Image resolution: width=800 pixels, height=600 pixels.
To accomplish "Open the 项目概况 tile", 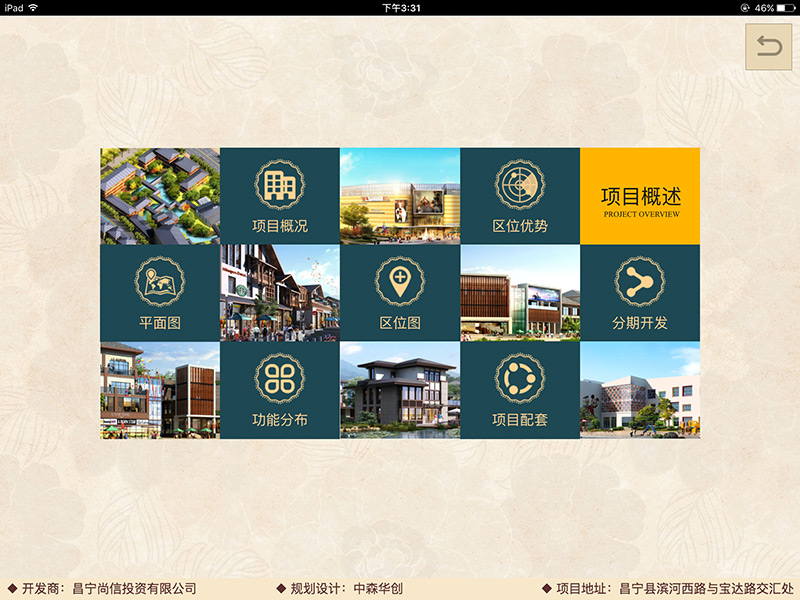I will point(280,196).
